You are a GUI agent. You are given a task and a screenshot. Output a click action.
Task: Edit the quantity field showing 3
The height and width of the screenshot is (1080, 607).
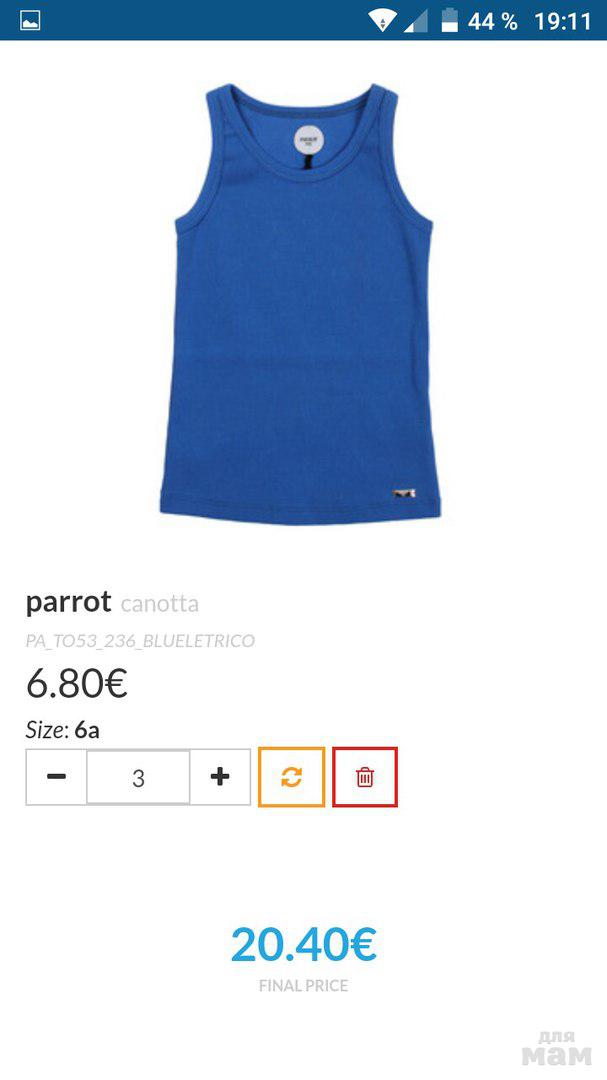138,777
